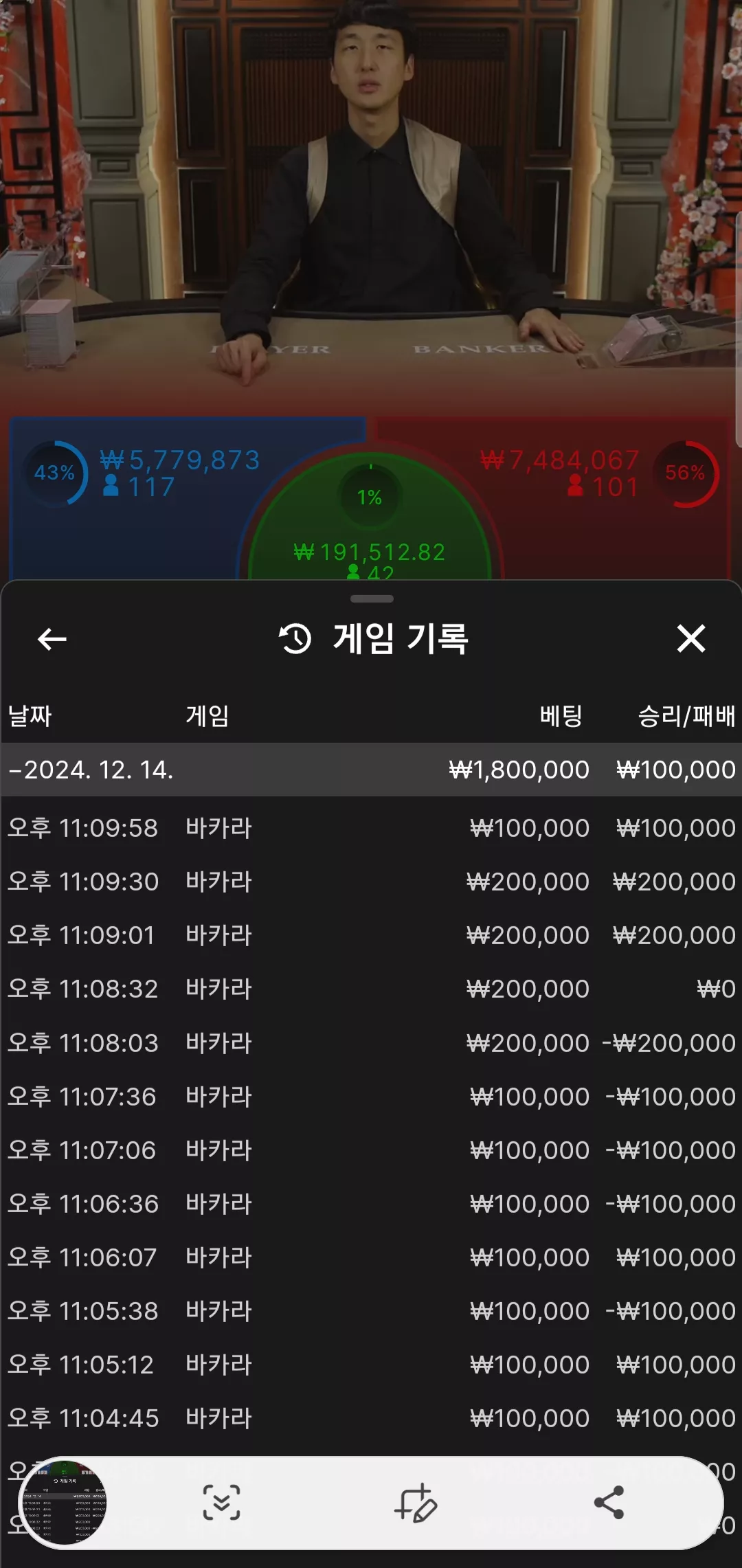Open the 오후 11:08:32 바카라 record

pyautogui.click(x=371, y=989)
